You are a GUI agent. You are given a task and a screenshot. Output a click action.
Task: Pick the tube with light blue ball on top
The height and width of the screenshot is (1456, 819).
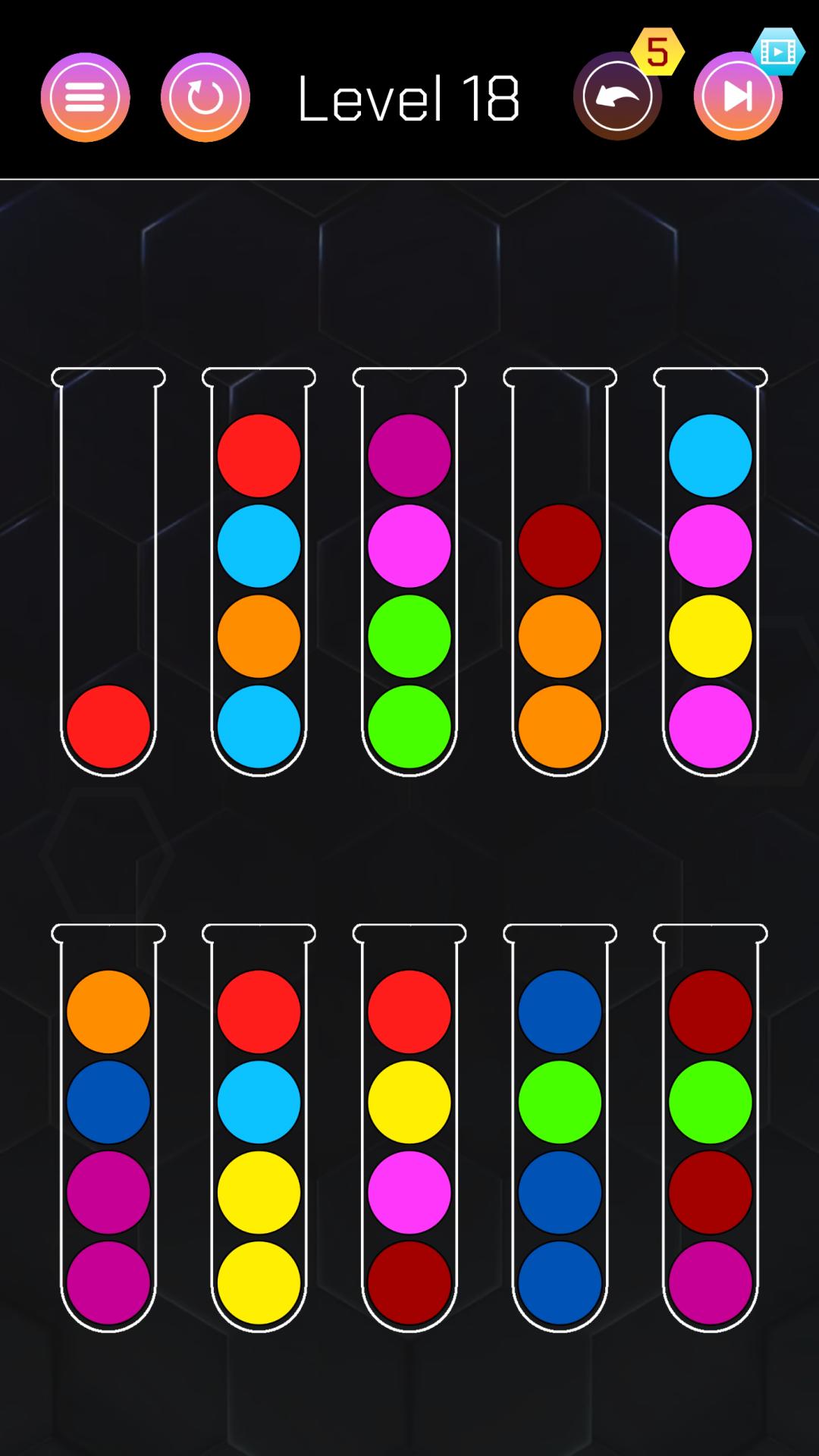pos(711,573)
